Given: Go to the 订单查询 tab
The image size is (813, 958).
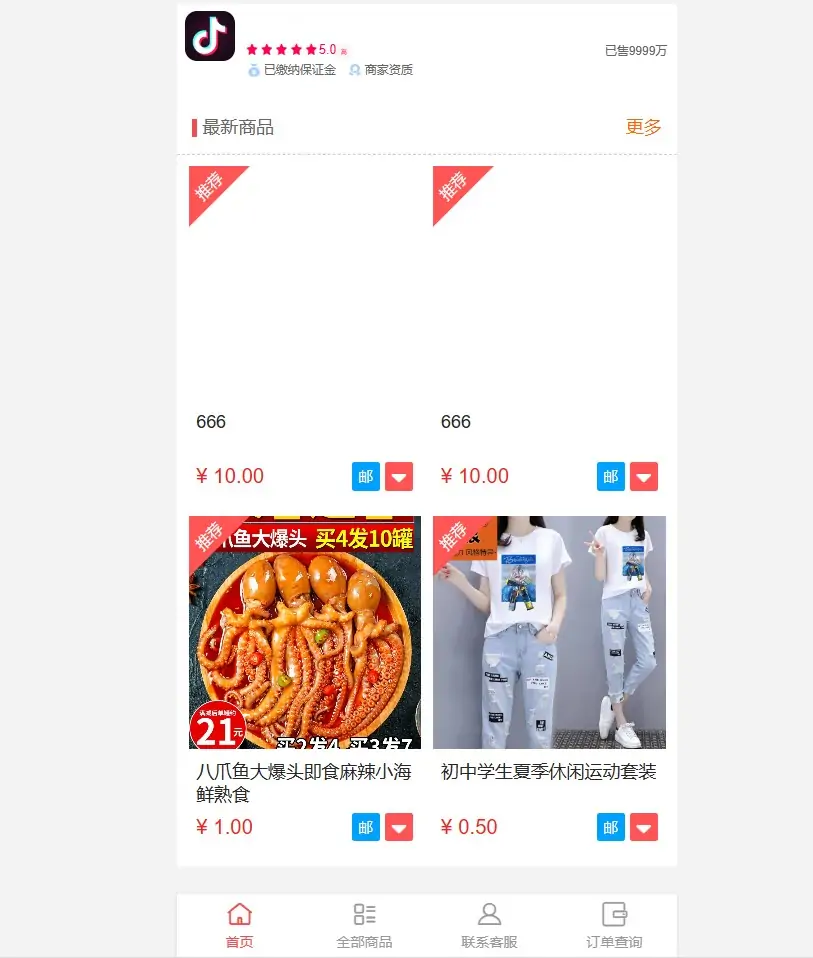Looking at the screenshot, I should (614, 925).
